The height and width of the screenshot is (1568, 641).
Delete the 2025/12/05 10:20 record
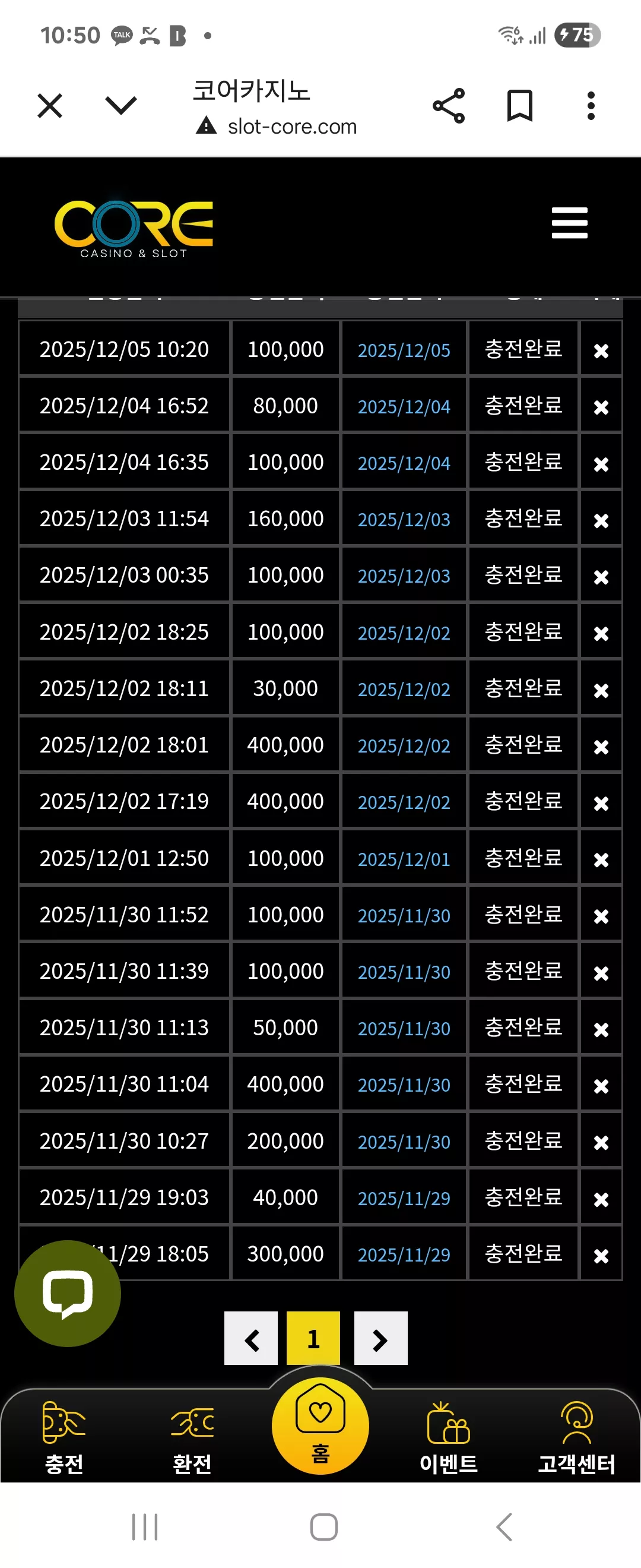click(601, 350)
